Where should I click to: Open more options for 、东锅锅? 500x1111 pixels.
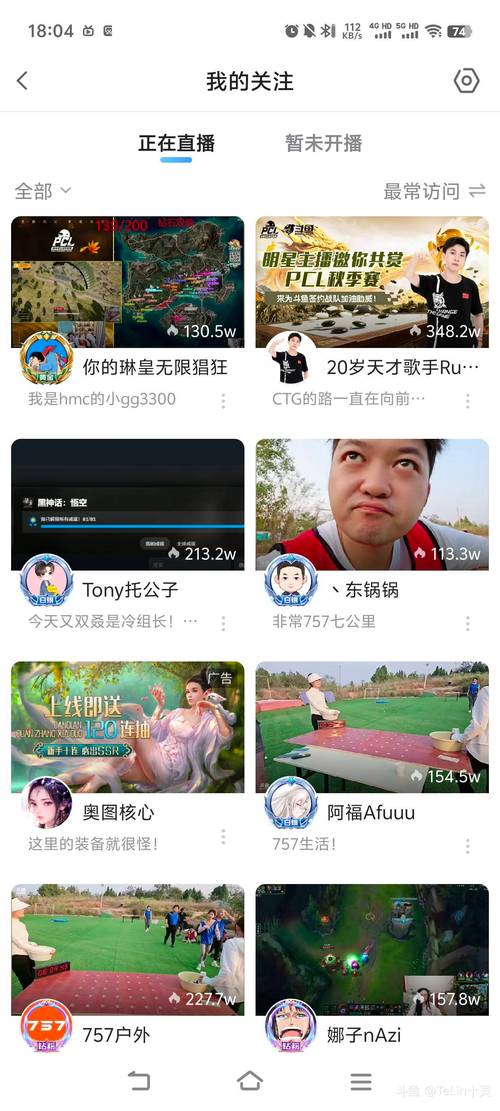point(467,624)
